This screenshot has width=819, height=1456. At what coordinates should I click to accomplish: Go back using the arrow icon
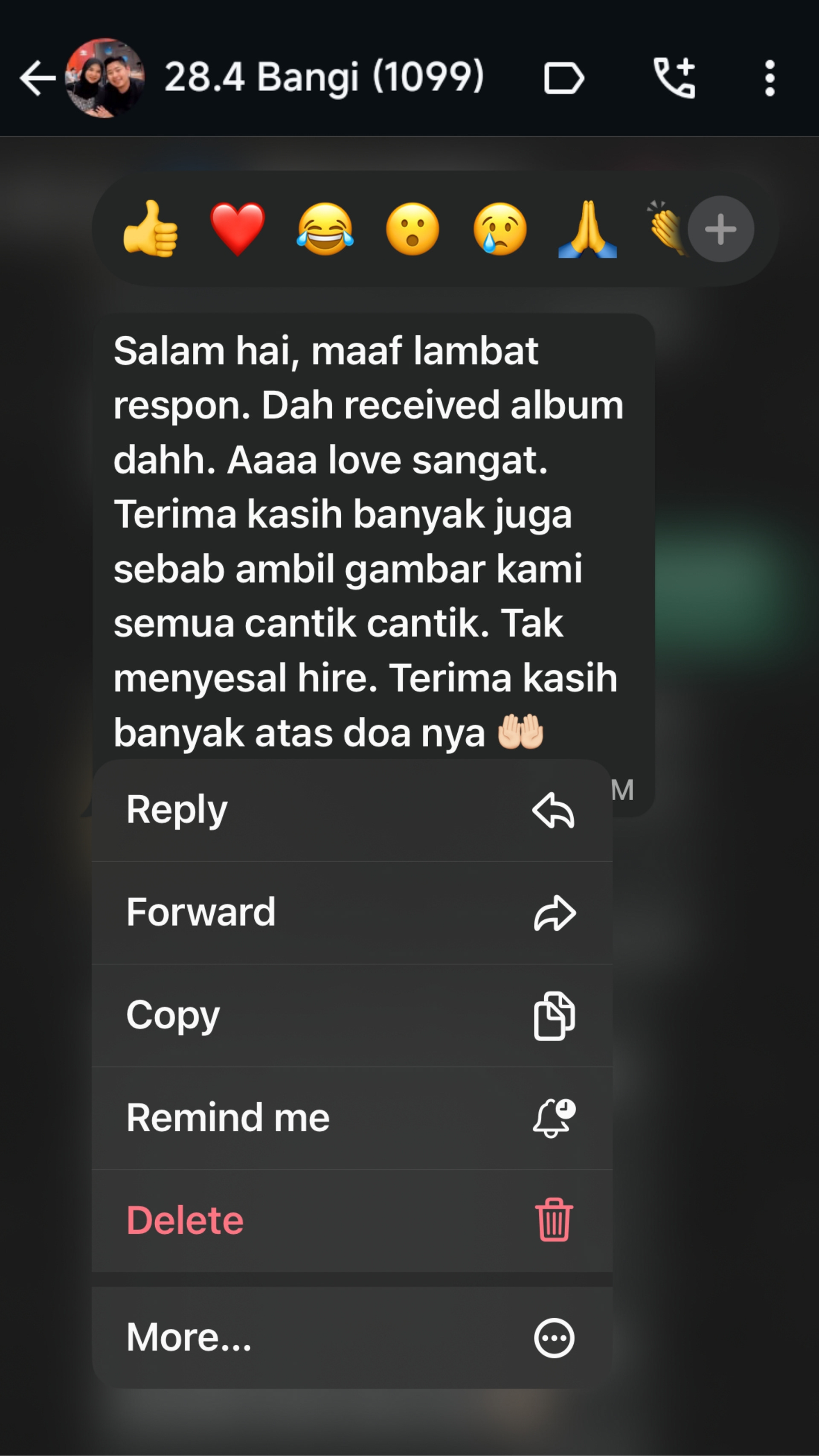[x=37, y=78]
